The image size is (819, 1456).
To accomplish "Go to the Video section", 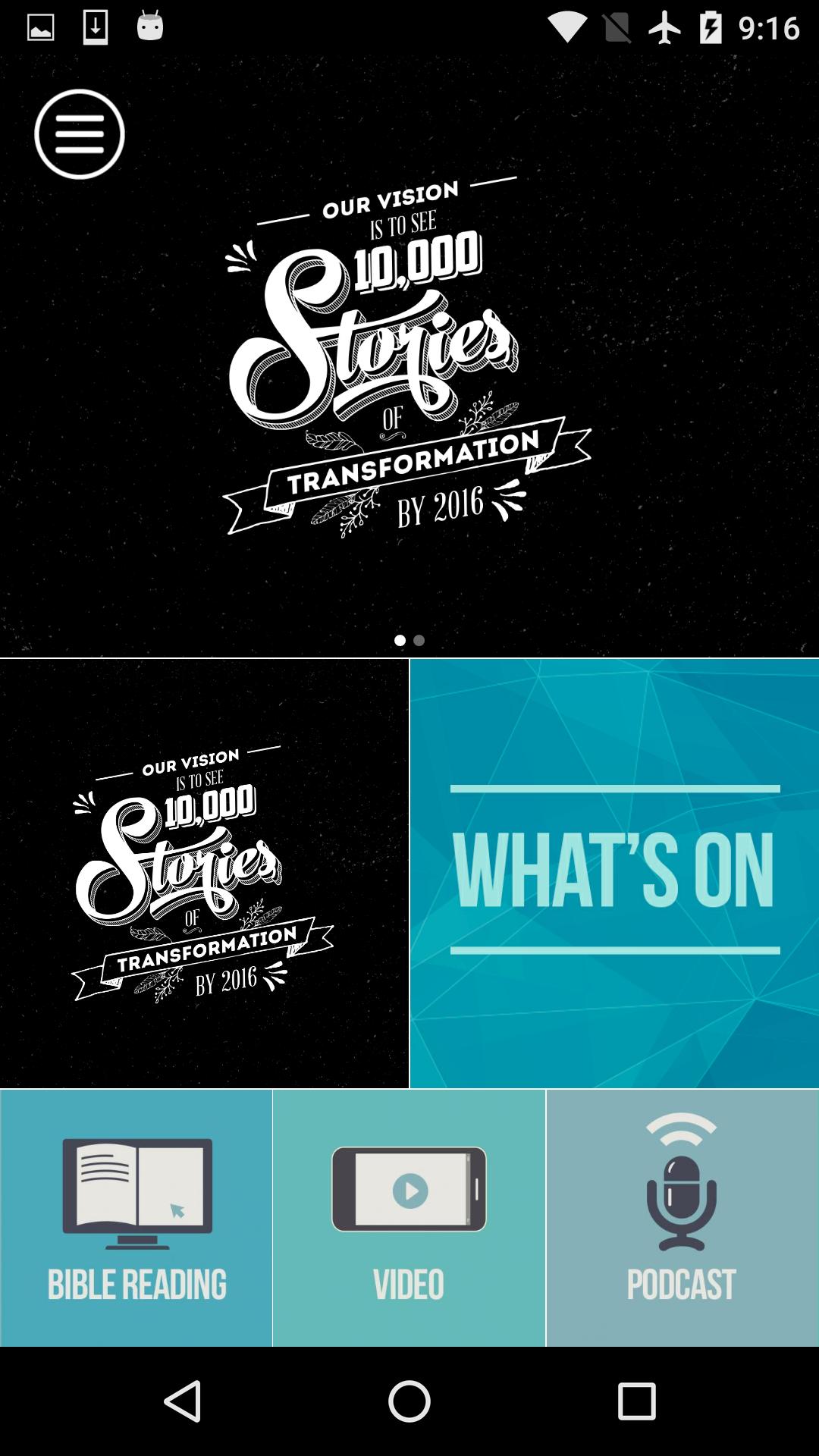I will coord(409,1218).
